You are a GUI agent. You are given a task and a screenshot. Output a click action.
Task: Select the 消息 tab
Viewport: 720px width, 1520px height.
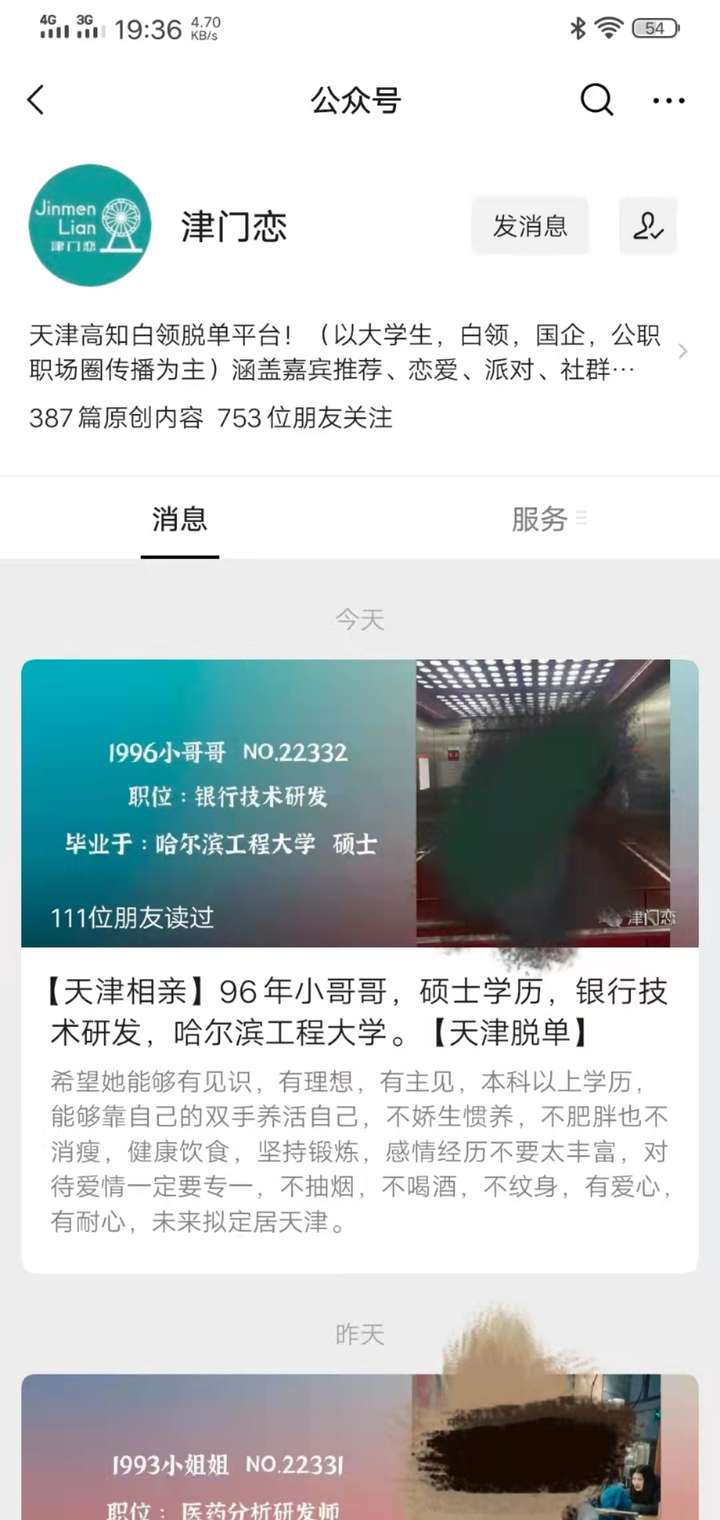[180, 519]
